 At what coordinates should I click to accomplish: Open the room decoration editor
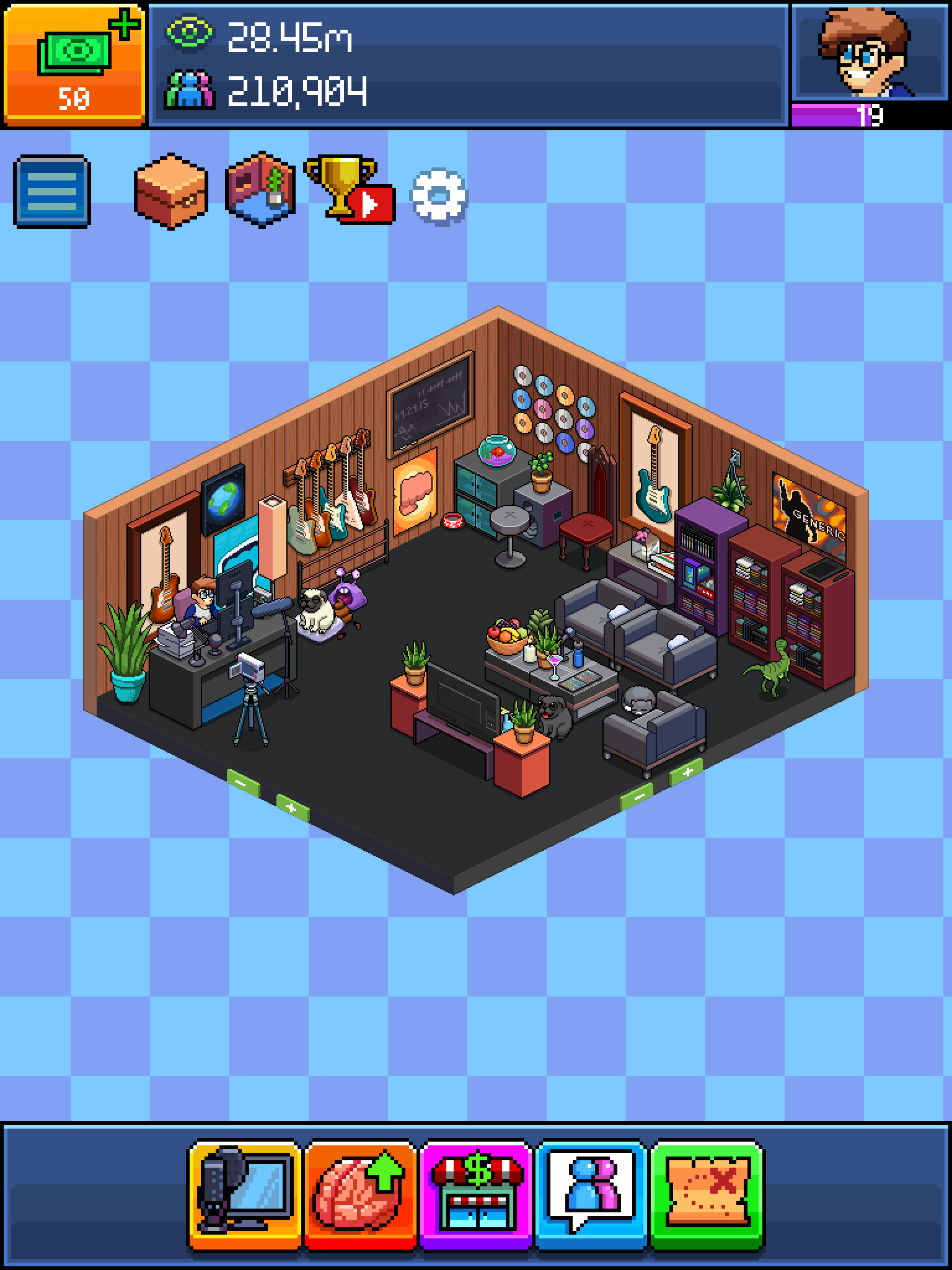(x=260, y=190)
